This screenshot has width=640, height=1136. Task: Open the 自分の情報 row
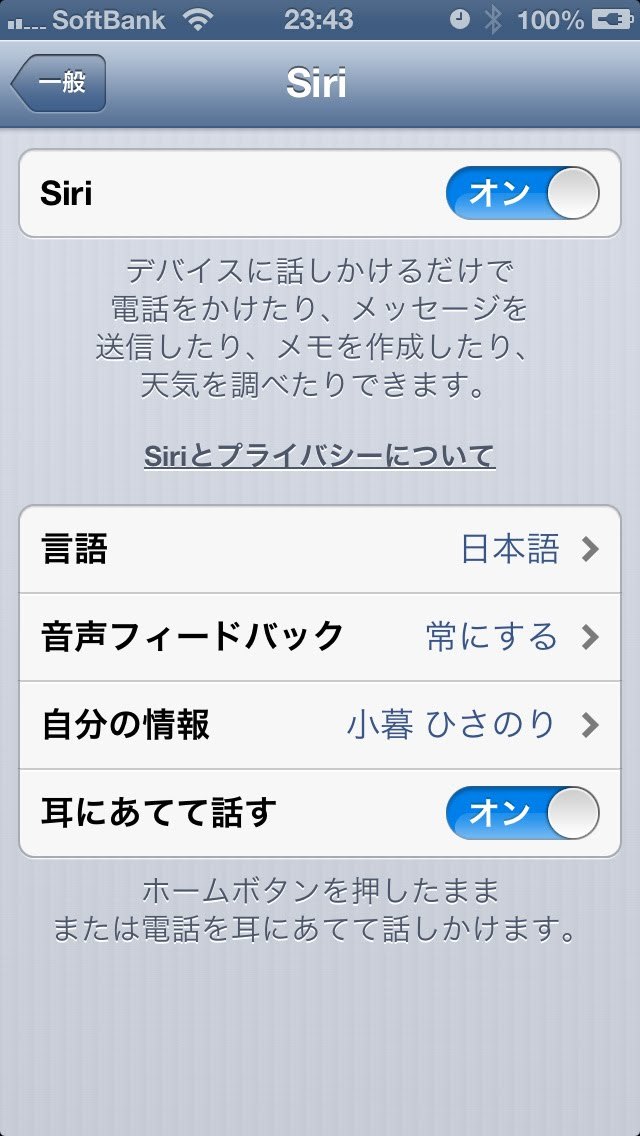(320, 725)
